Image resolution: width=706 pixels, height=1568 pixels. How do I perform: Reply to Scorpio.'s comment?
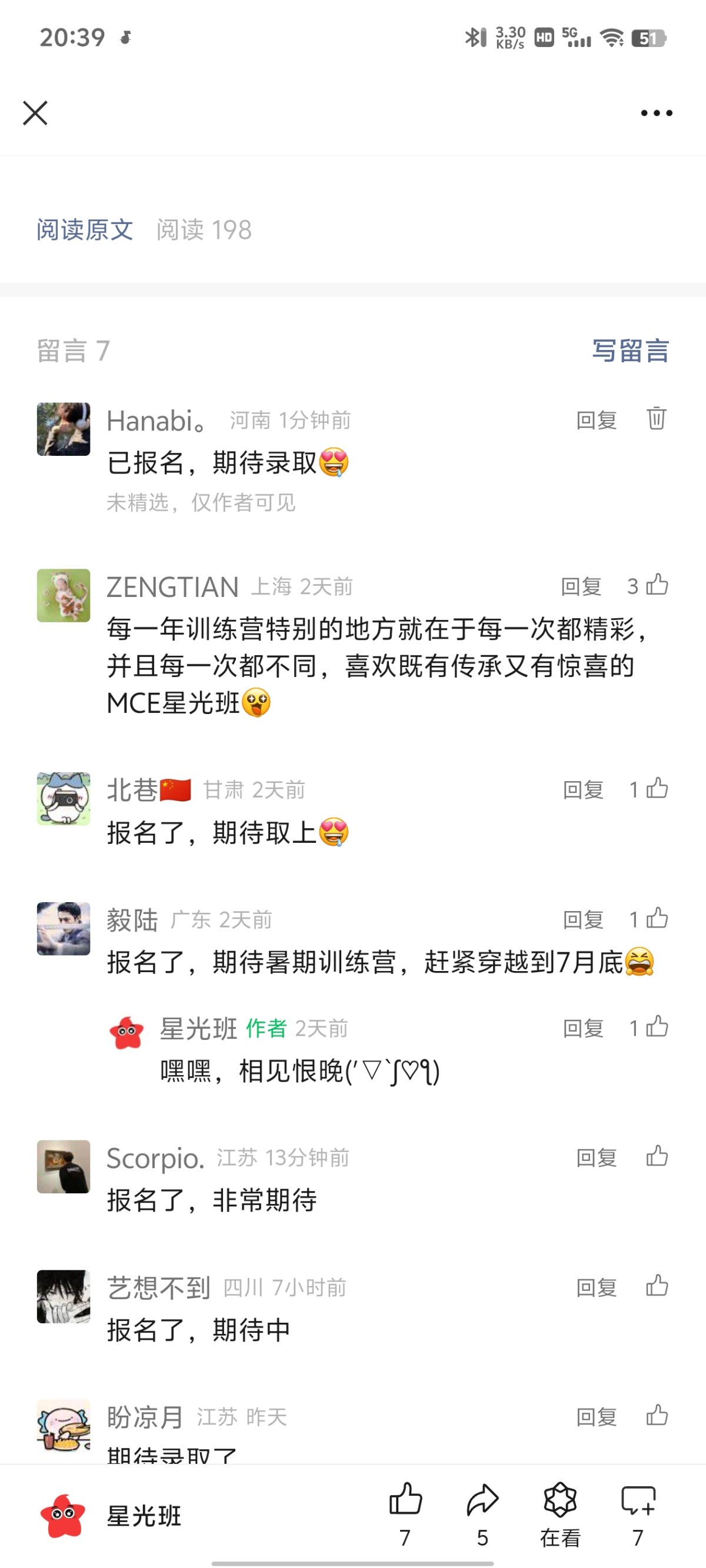point(597,1157)
